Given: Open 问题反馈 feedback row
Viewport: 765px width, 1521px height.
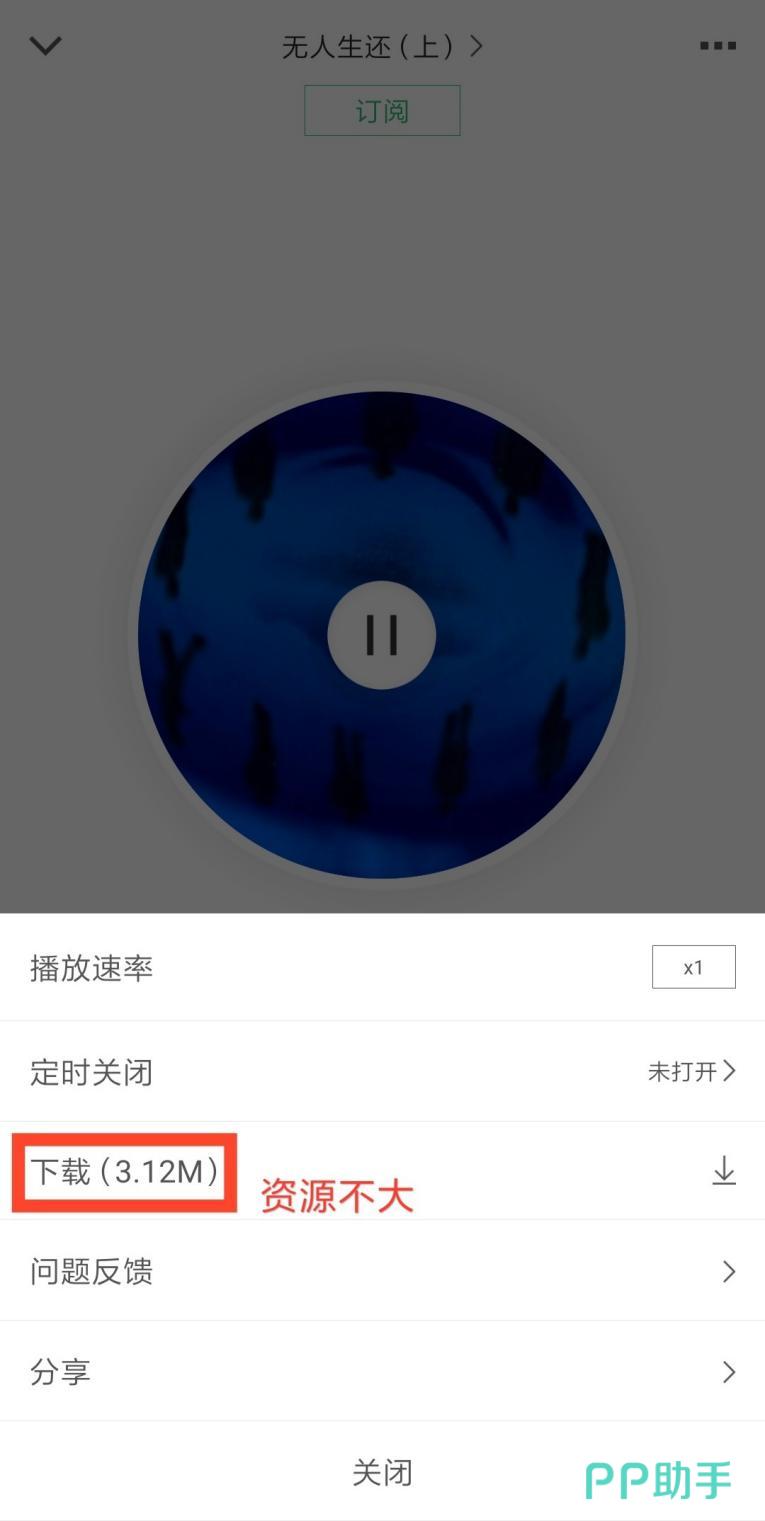Looking at the screenshot, I should point(382,1271).
